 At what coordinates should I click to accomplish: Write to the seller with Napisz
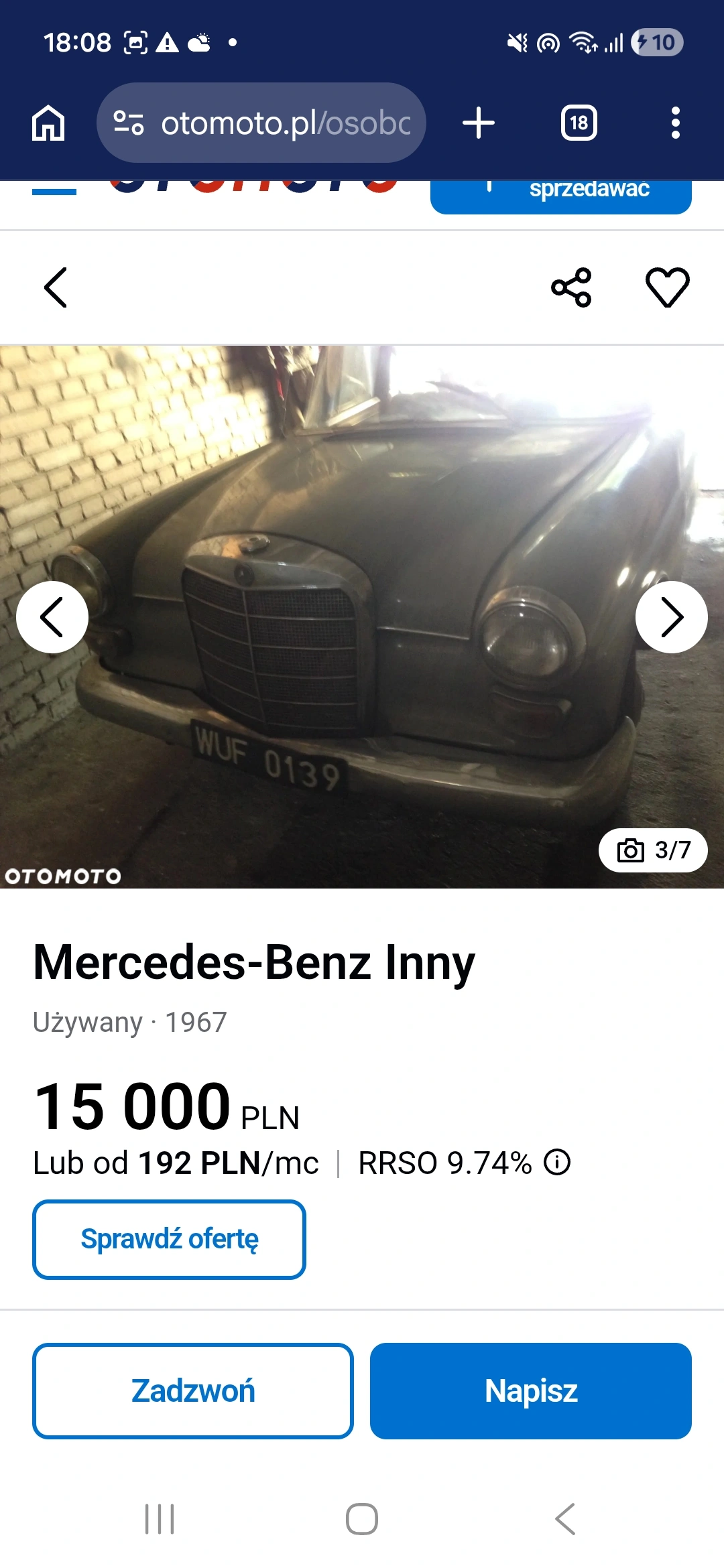(x=531, y=1391)
